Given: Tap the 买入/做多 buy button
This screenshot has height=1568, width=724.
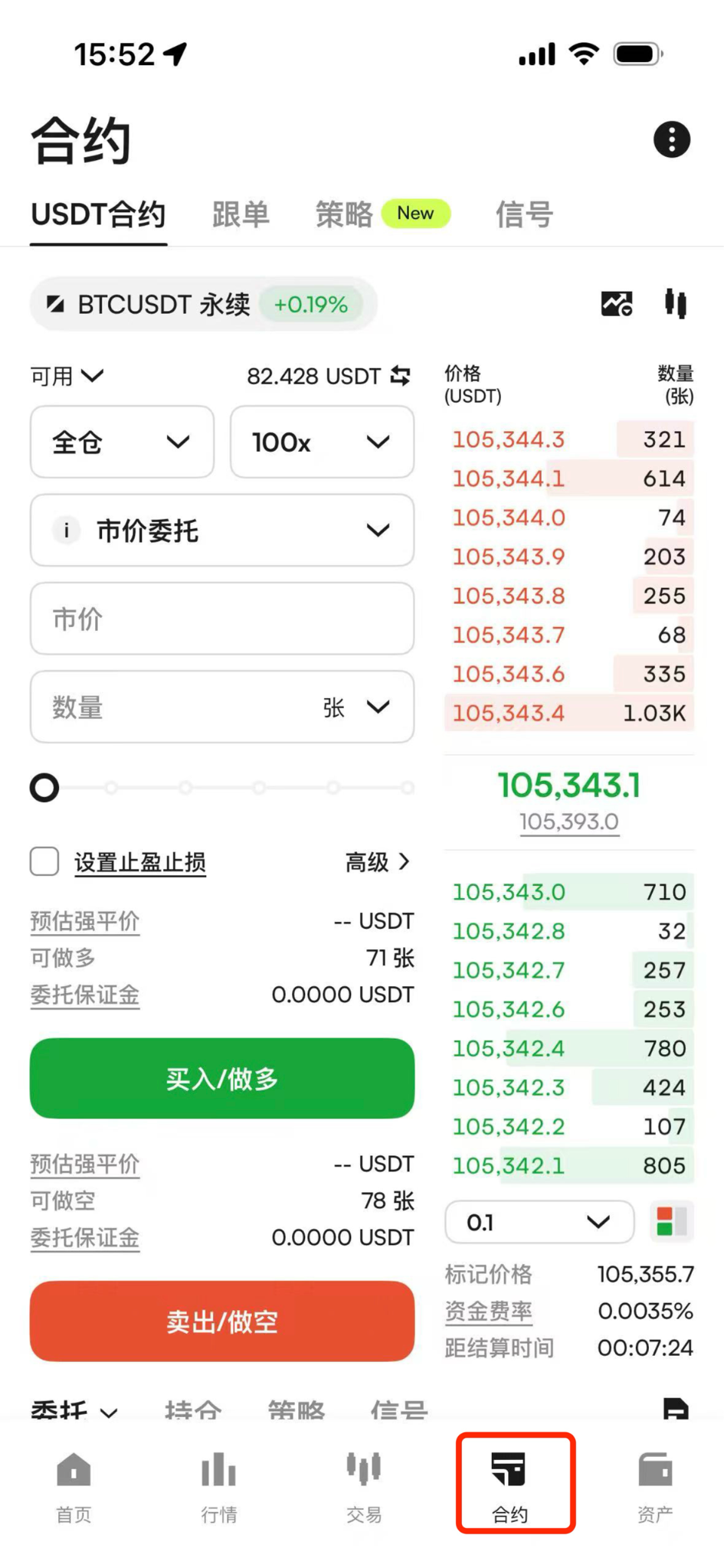Looking at the screenshot, I should point(222,1078).
